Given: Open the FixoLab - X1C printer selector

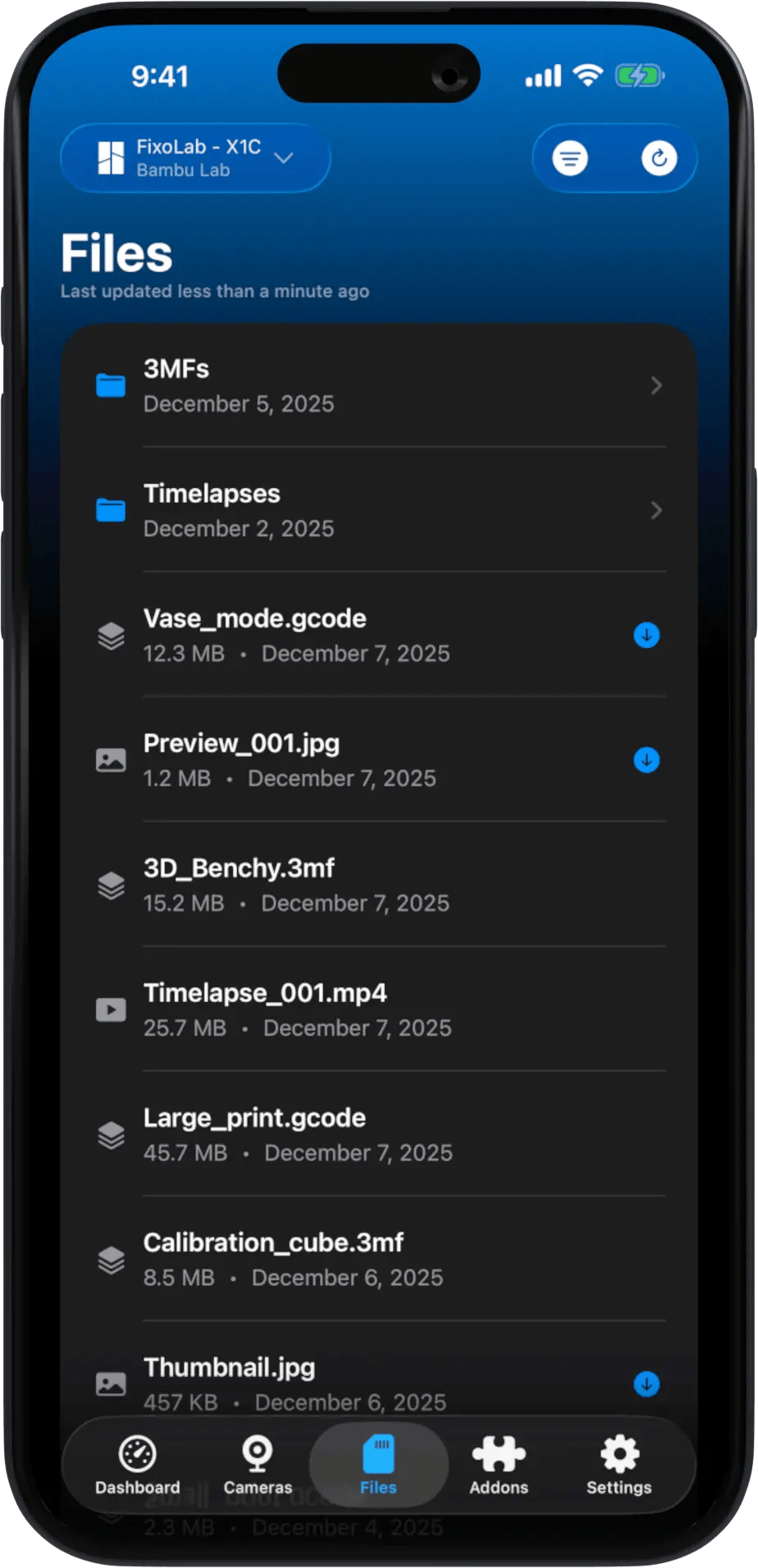Looking at the screenshot, I should coord(195,158).
